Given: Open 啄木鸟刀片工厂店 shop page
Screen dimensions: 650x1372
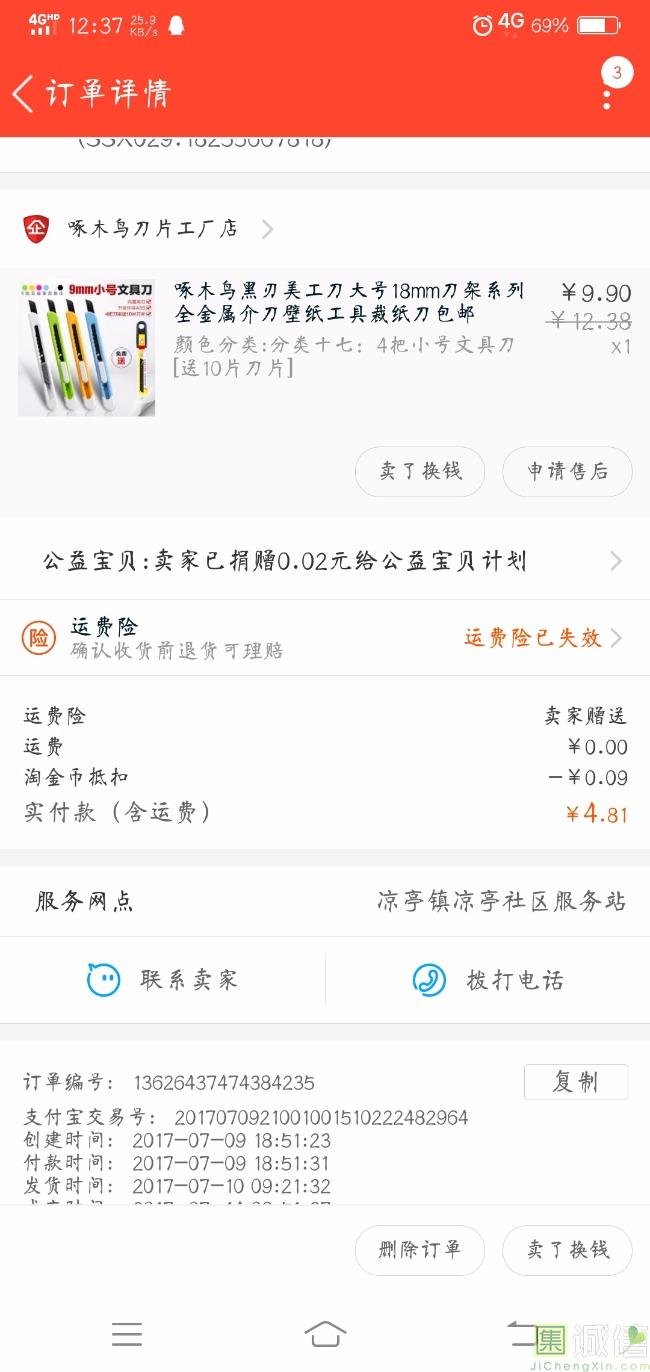Looking at the screenshot, I should [x=152, y=229].
